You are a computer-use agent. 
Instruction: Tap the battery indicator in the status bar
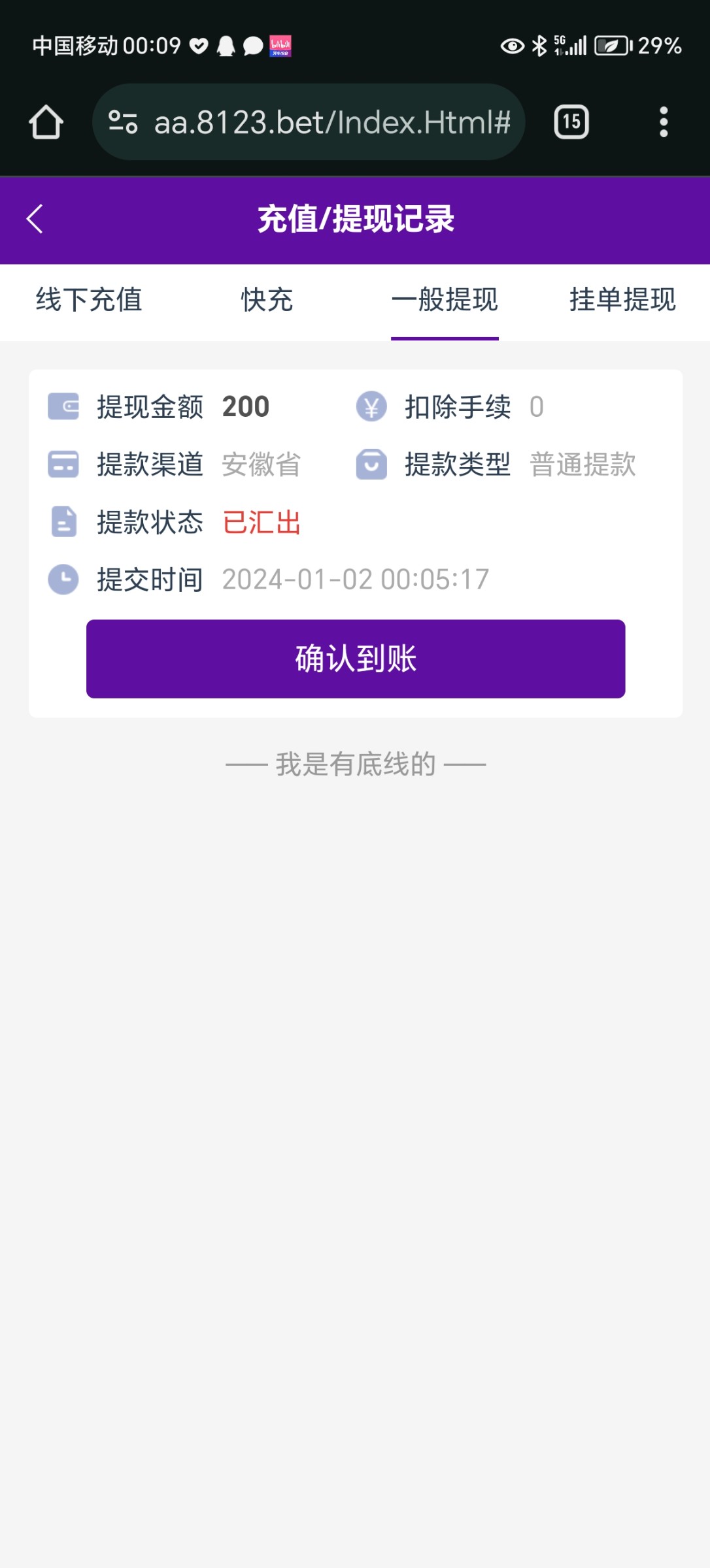click(613, 46)
